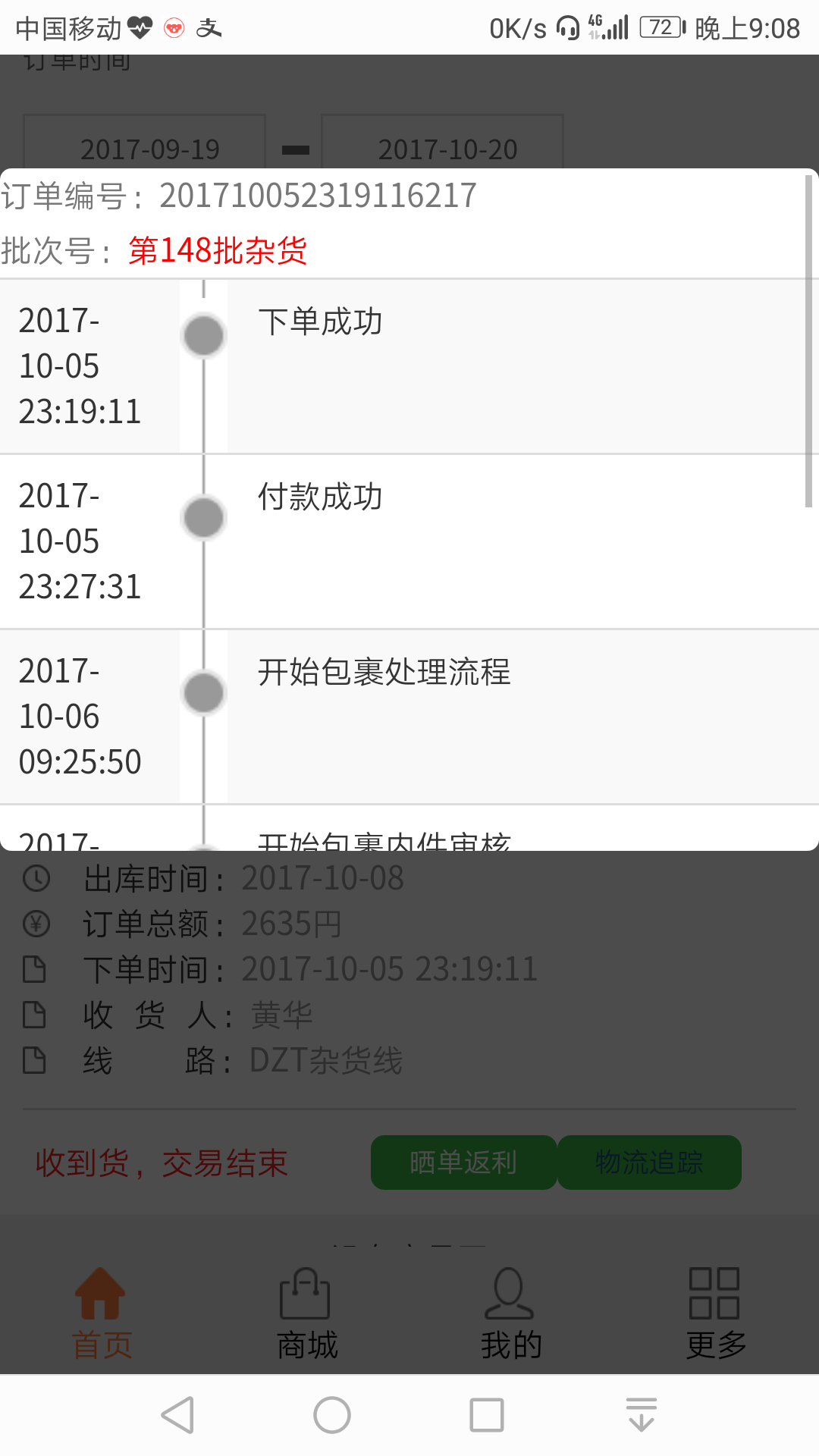Screen dimensions: 819x1456
Task: Tap the 晒单返利 button
Action: click(x=463, y=1163)
